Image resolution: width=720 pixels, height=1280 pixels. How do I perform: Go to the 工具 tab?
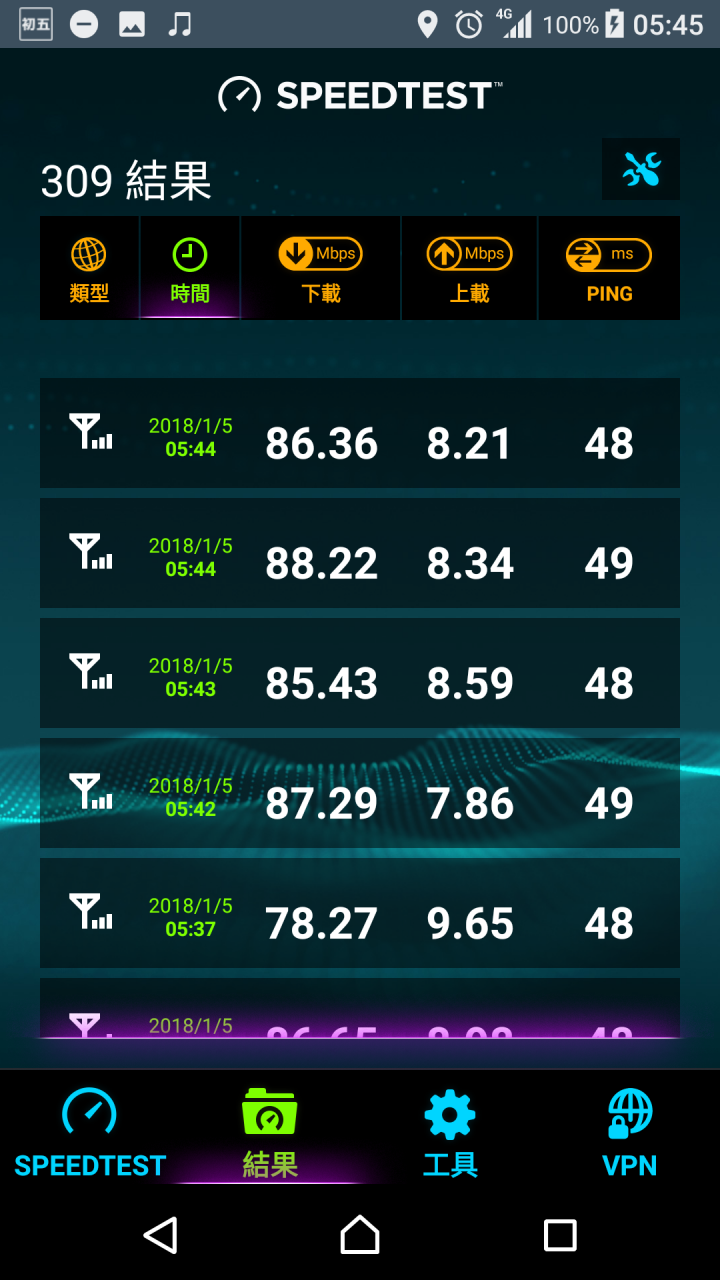click(x=450, y=1133)
